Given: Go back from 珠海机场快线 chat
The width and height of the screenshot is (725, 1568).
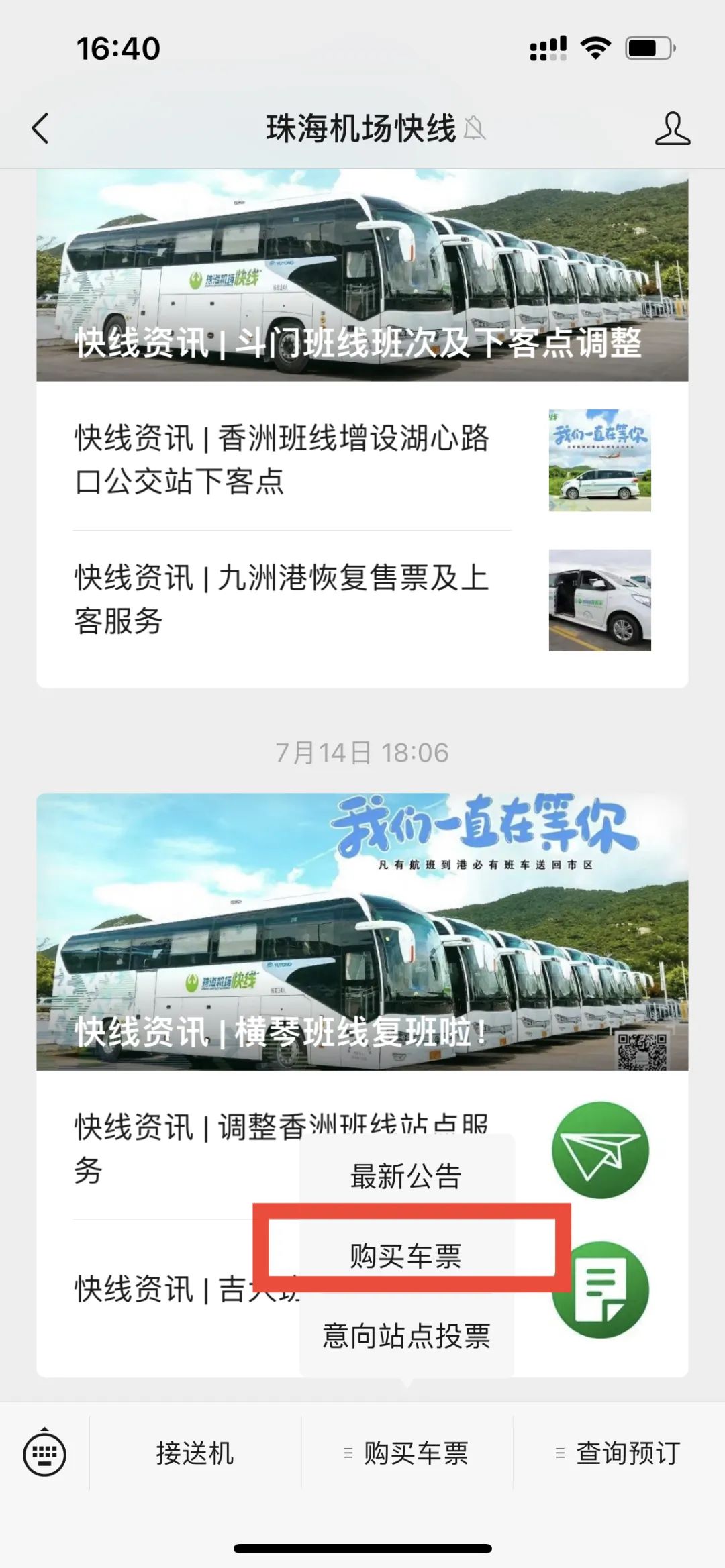Looking at the screenshot, I should click(x=41, y=128).
